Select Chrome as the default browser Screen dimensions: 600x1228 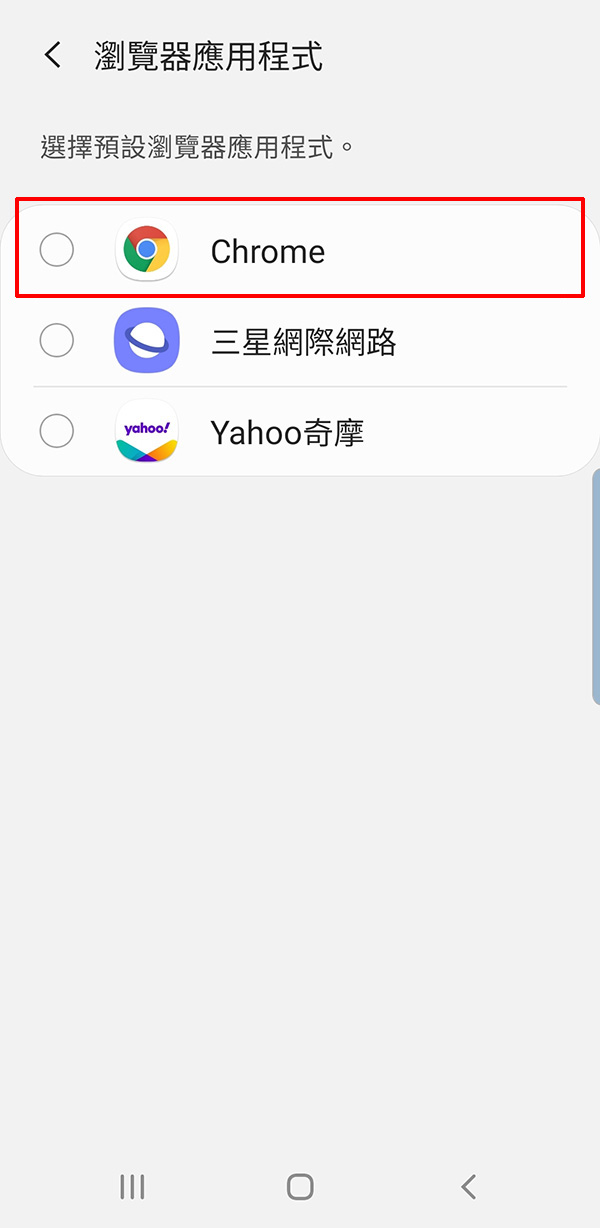300,250
